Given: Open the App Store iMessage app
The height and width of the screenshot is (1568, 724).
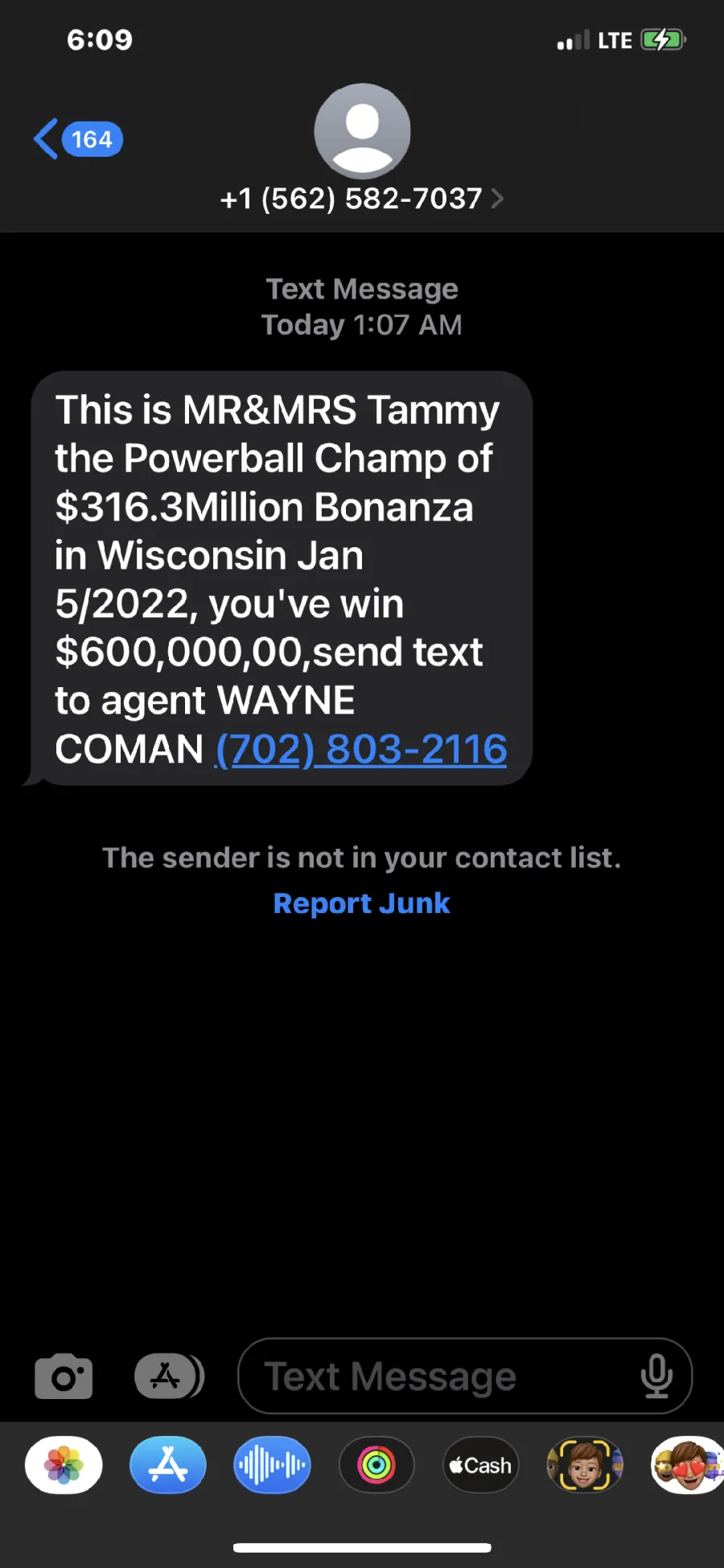Looking at the screenshot, I should 168,1465.
